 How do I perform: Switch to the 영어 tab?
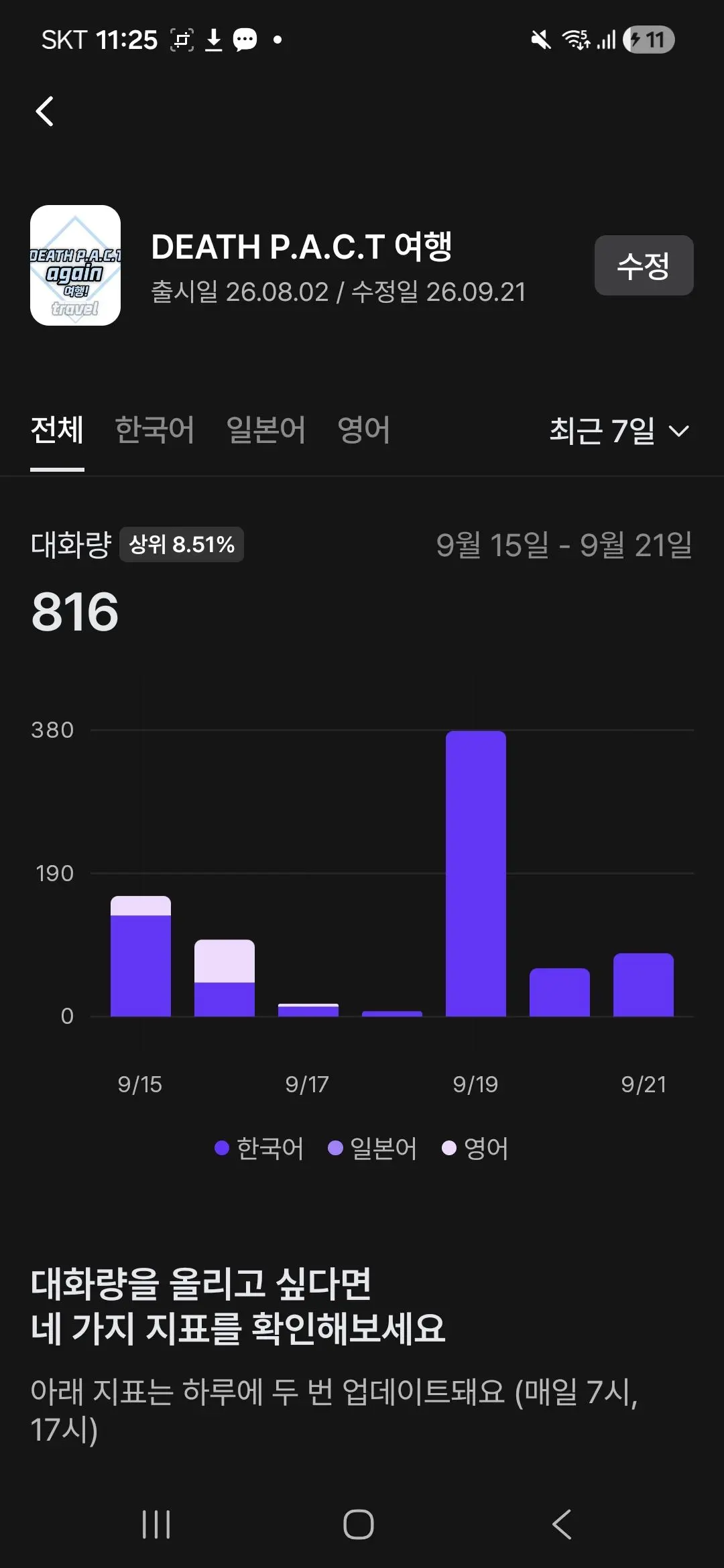coord(364,430)
